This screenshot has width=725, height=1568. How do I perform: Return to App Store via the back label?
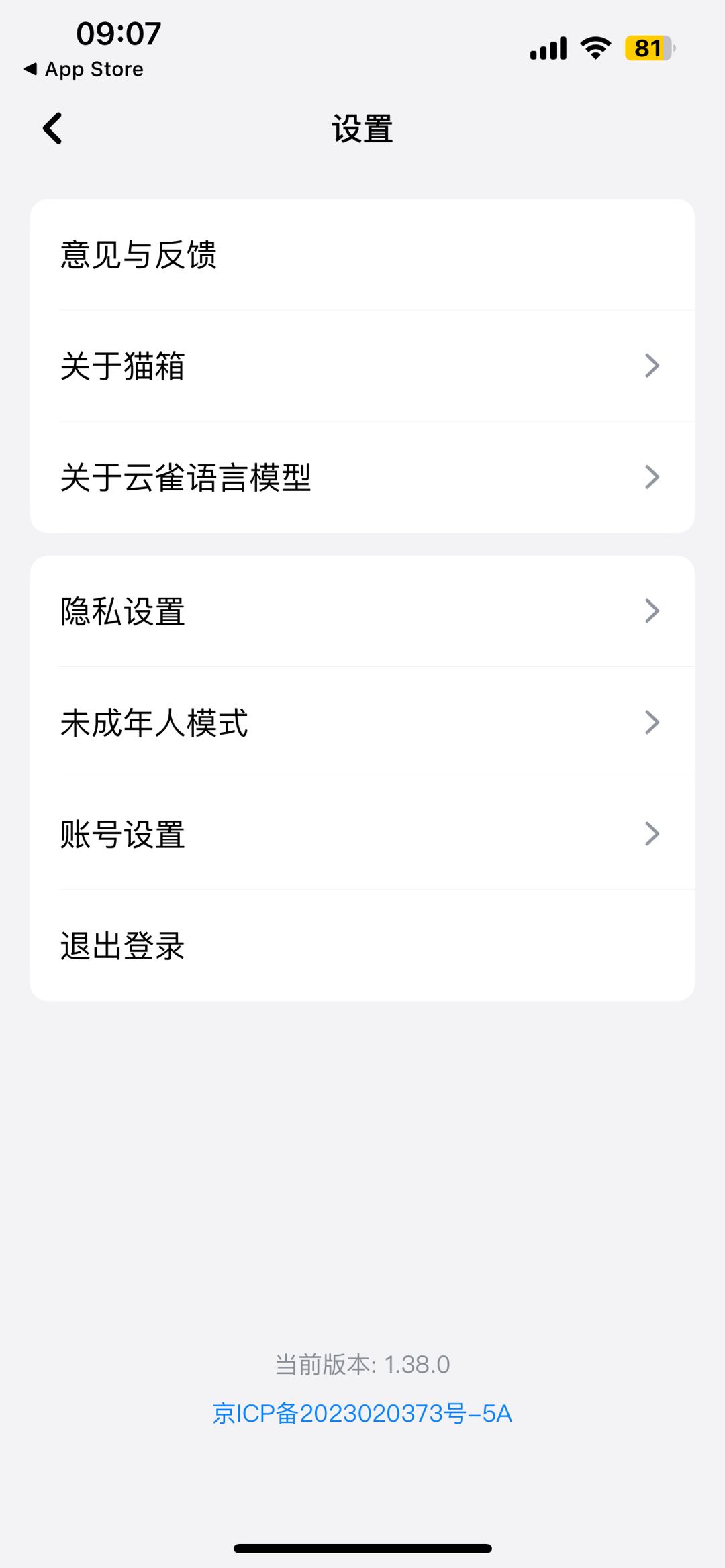[x=83, y=68]
